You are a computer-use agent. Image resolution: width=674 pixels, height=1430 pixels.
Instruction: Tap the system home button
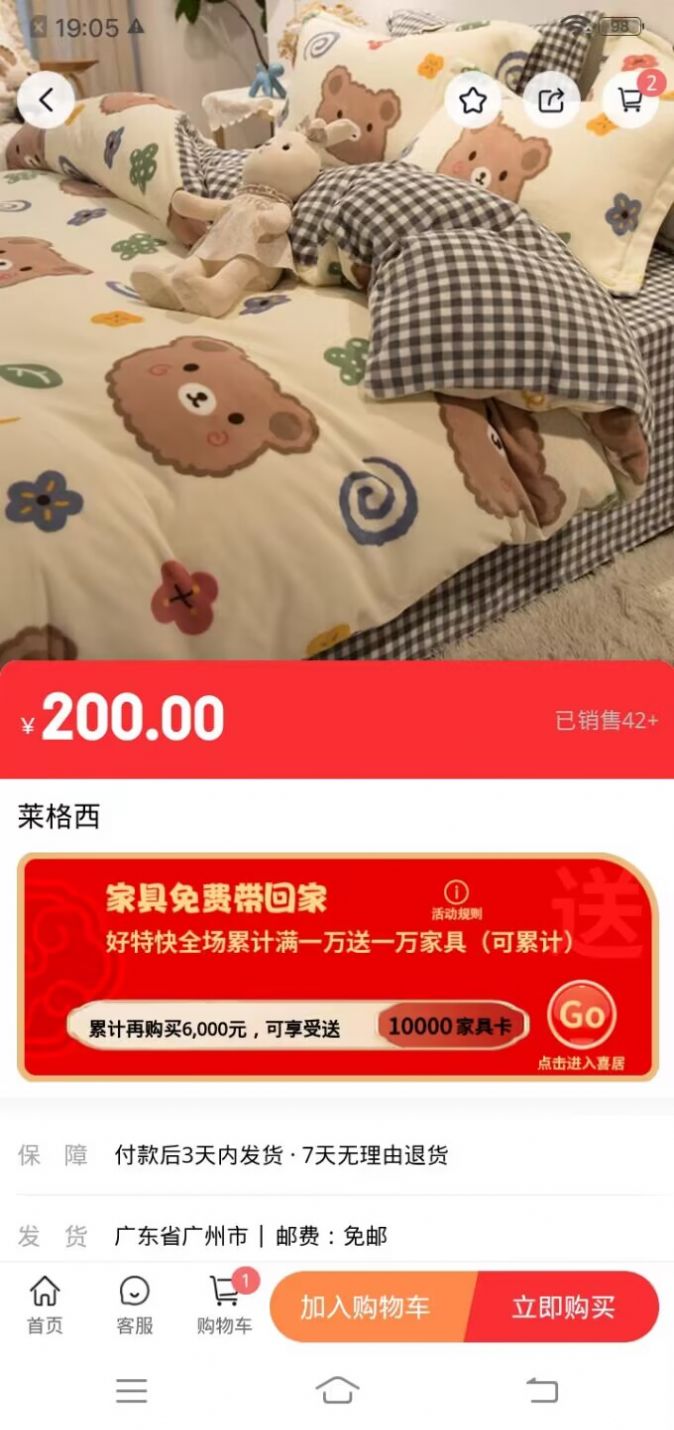[x=337, y=1390]
